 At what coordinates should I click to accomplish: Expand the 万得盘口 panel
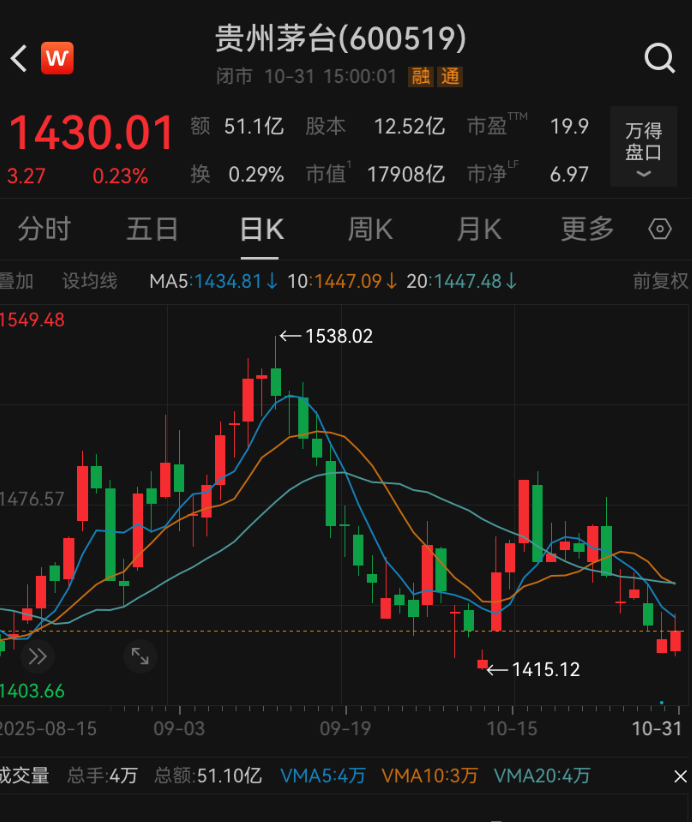[643, 148]
